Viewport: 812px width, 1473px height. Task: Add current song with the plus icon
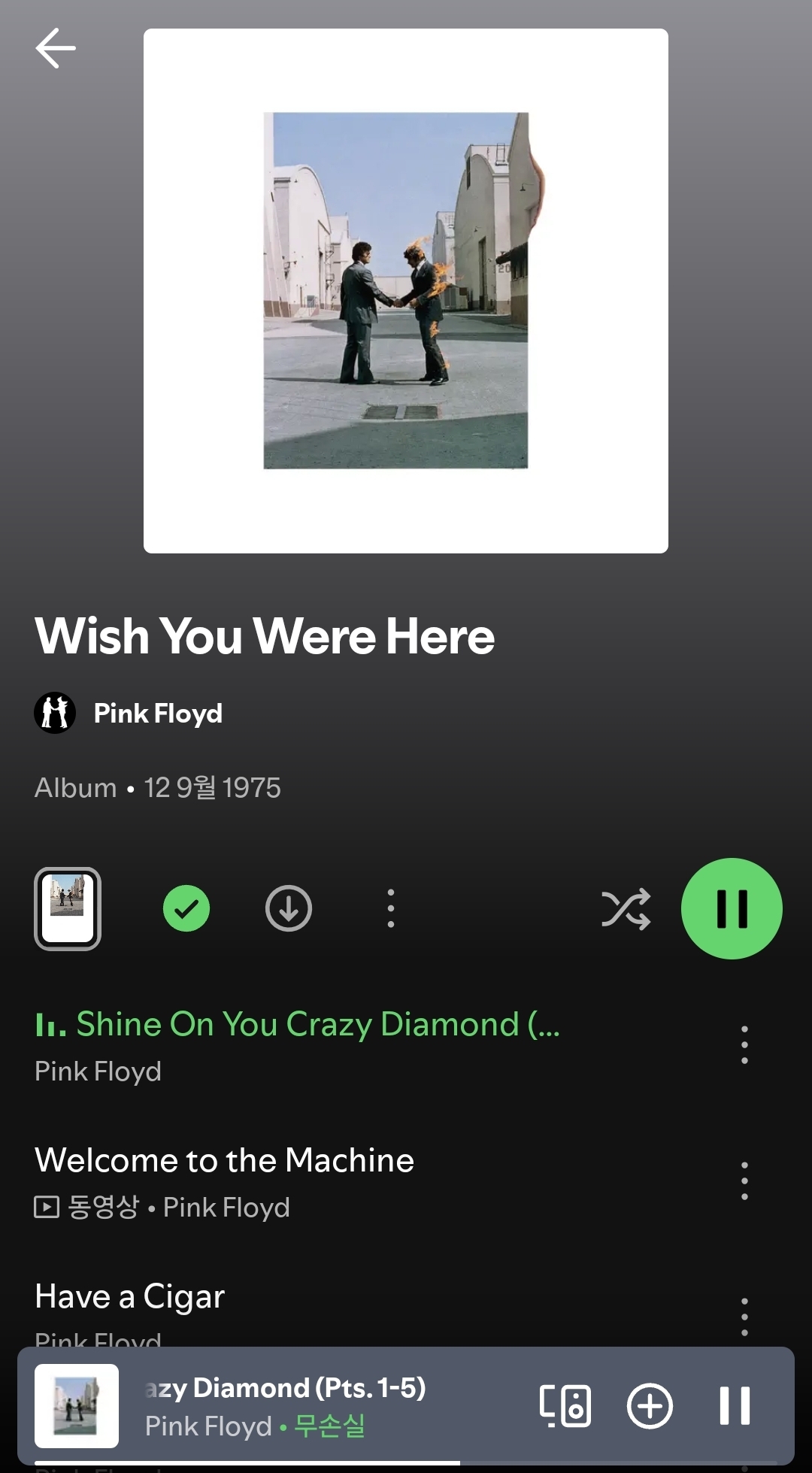(650, 1405)
